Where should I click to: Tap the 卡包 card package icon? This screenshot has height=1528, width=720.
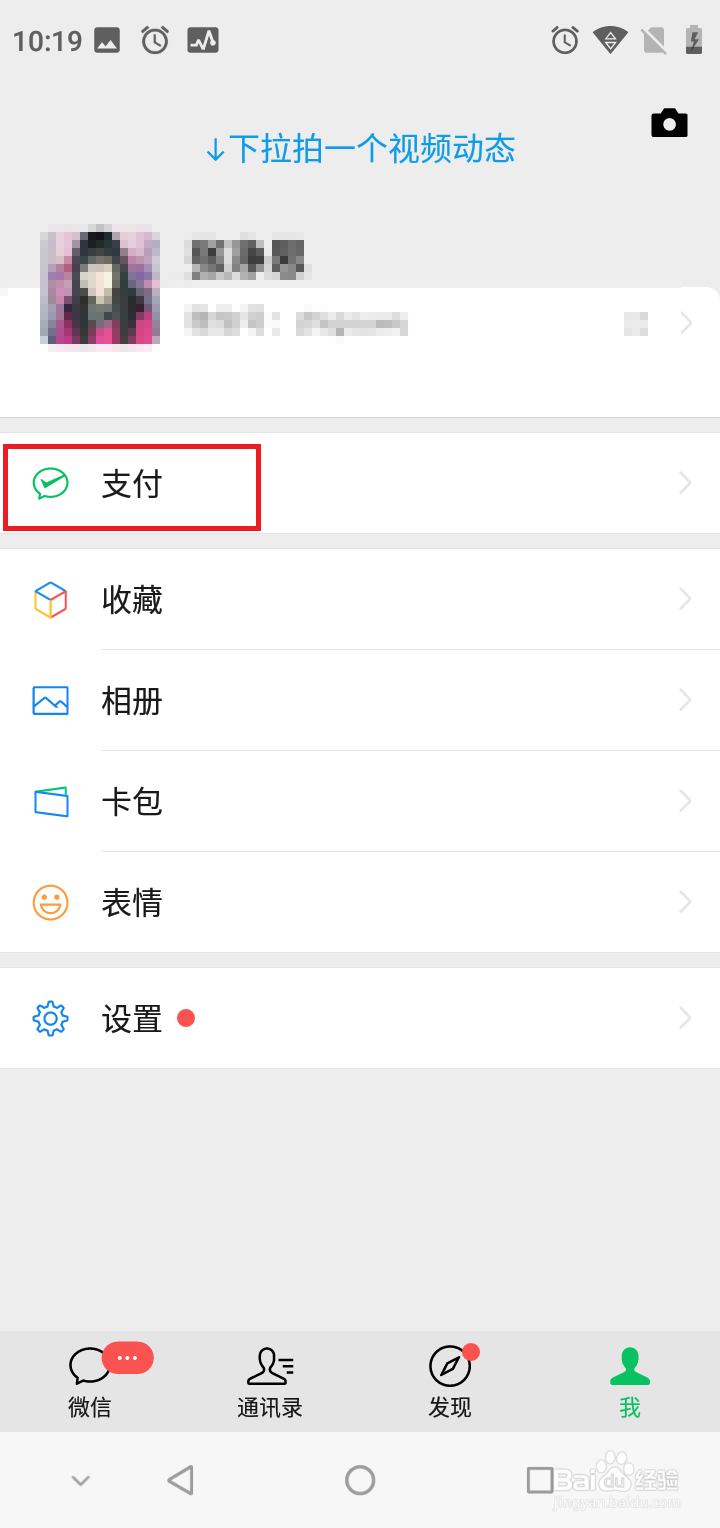pyautogui.click(x=50, y=801)
